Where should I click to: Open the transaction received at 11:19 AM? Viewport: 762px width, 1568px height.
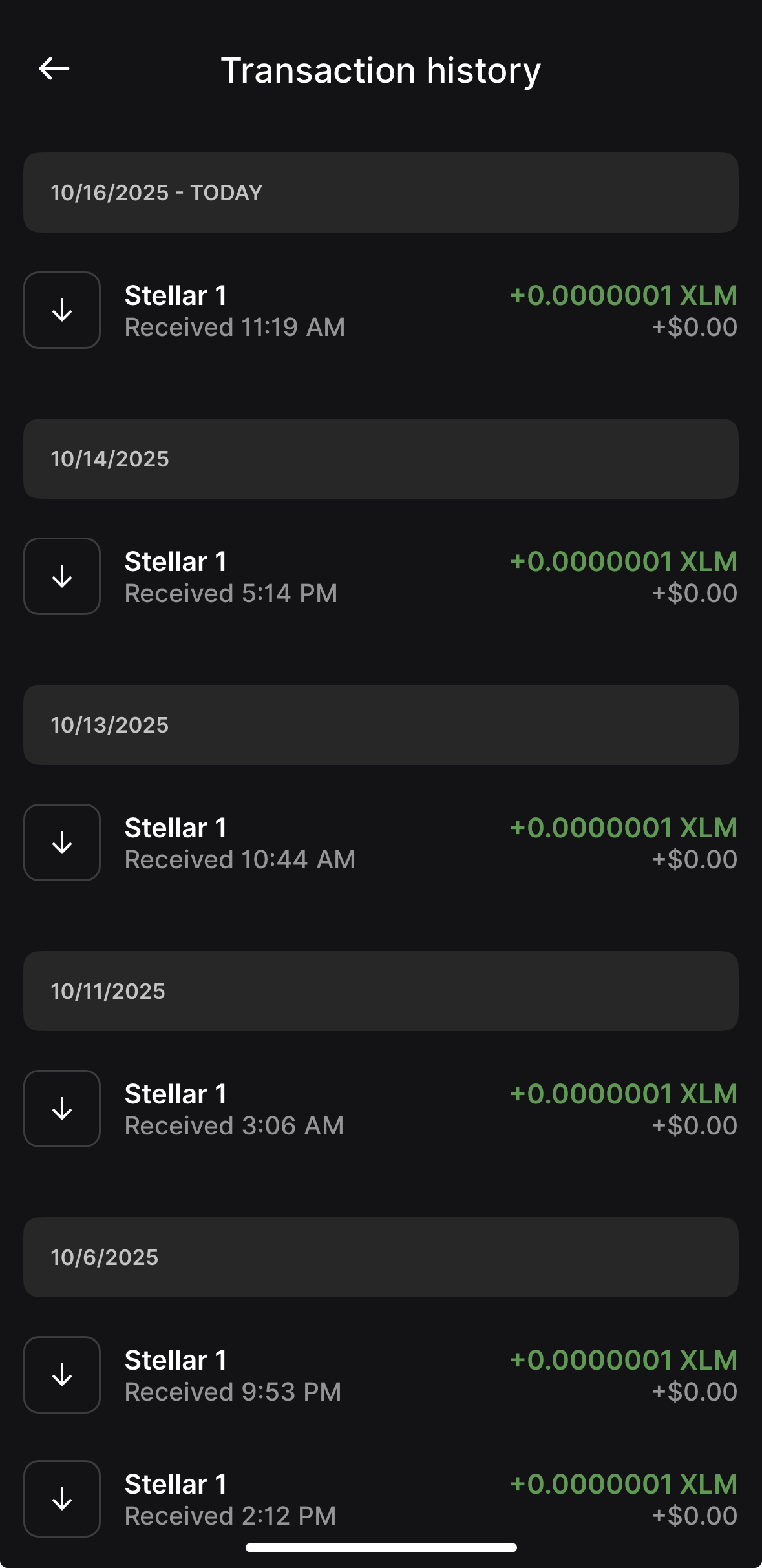pyautogui.click(x=380, y=311)
